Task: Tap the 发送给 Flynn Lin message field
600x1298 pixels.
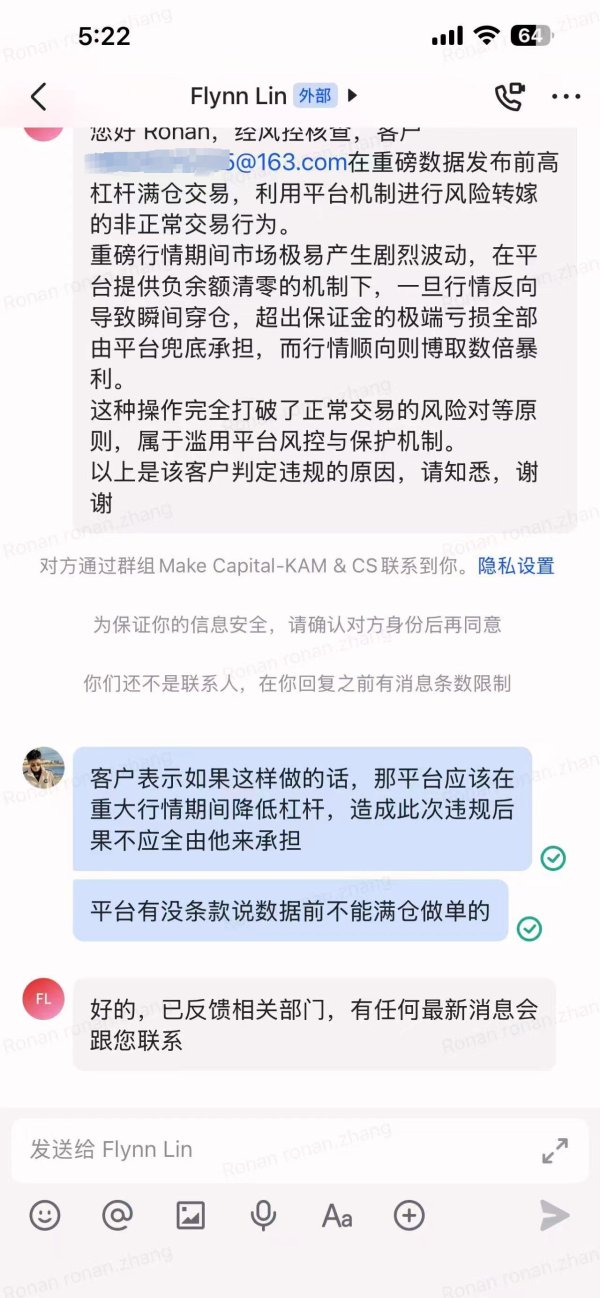Action: point(280,1150)
